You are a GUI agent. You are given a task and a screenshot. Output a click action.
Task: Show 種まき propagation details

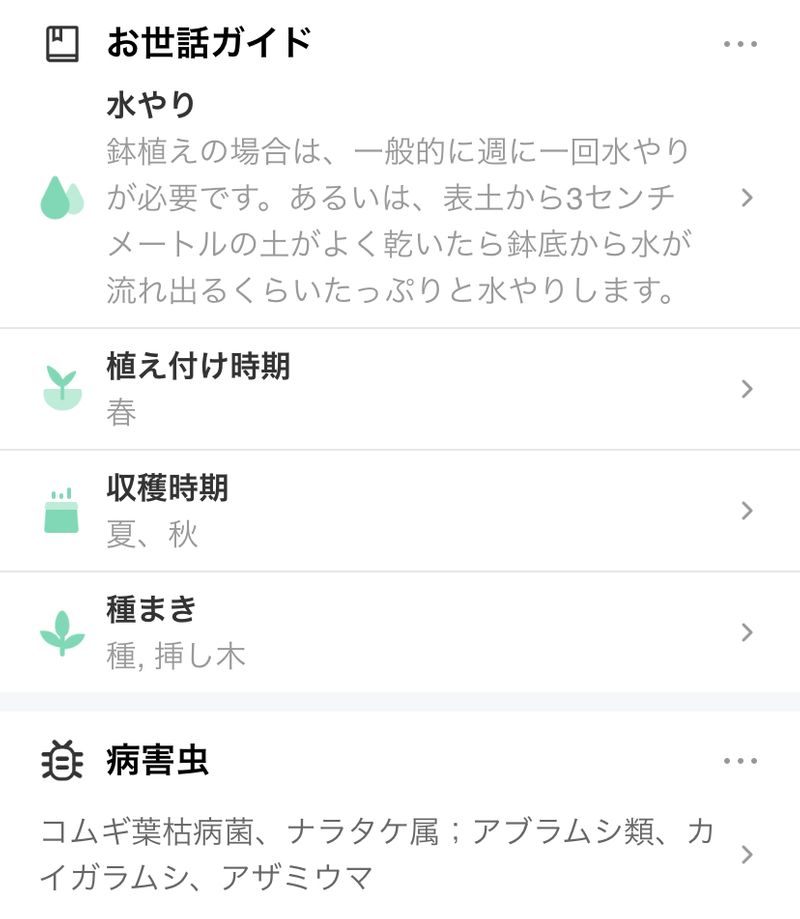tap(400, 632)
